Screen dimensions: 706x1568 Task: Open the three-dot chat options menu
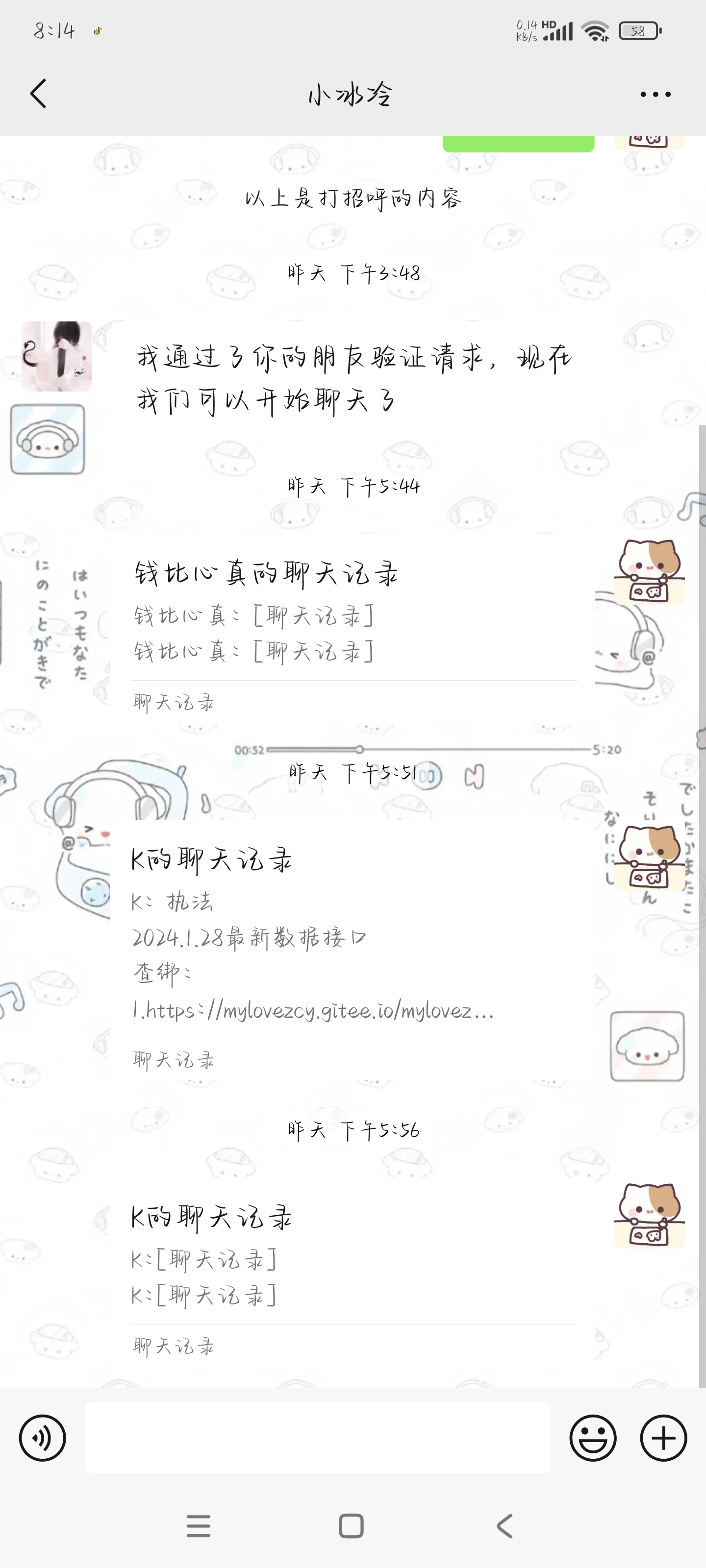656,95
